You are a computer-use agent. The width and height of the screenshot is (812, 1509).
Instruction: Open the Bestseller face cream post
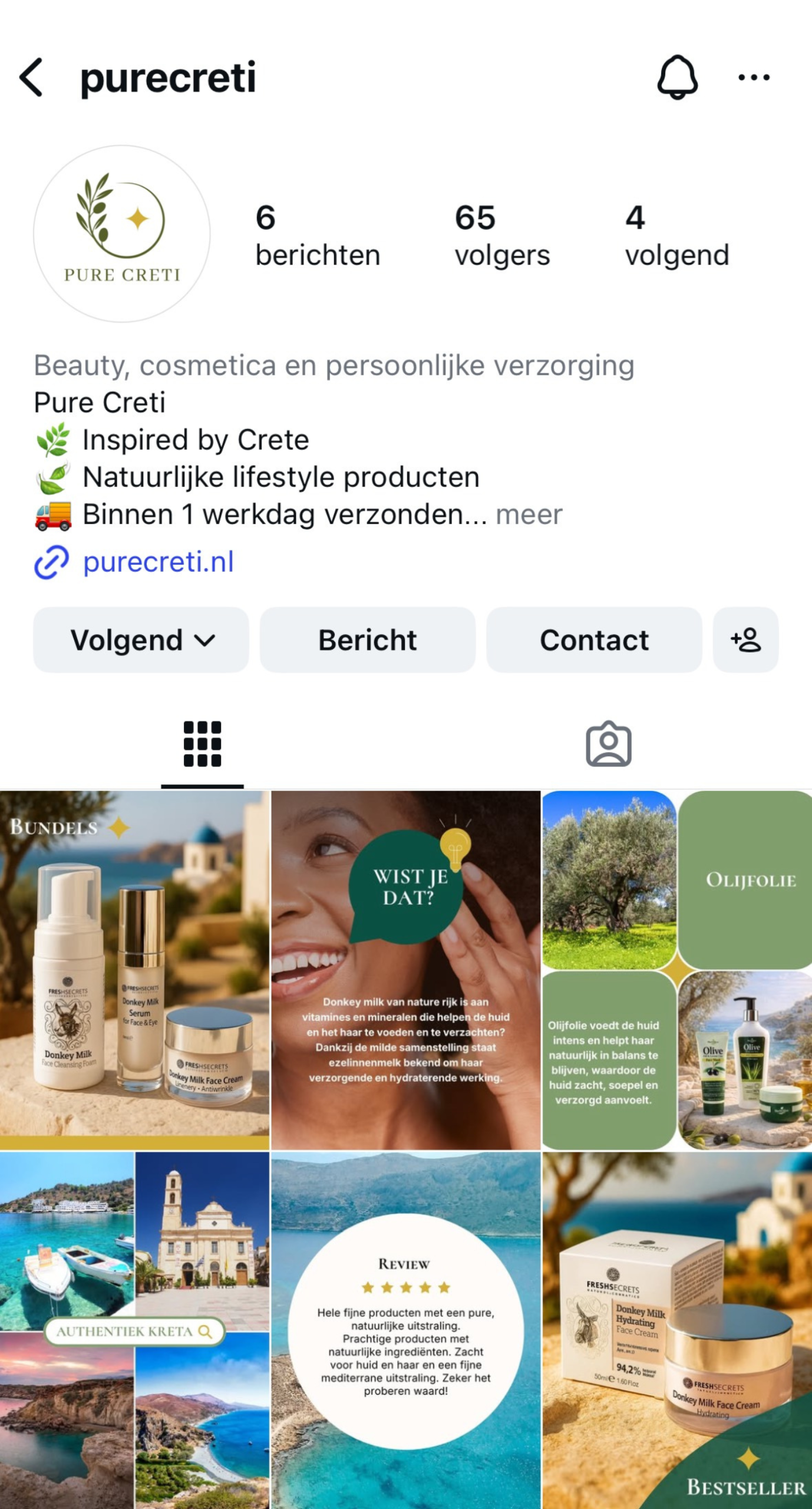coord(676,1331)
